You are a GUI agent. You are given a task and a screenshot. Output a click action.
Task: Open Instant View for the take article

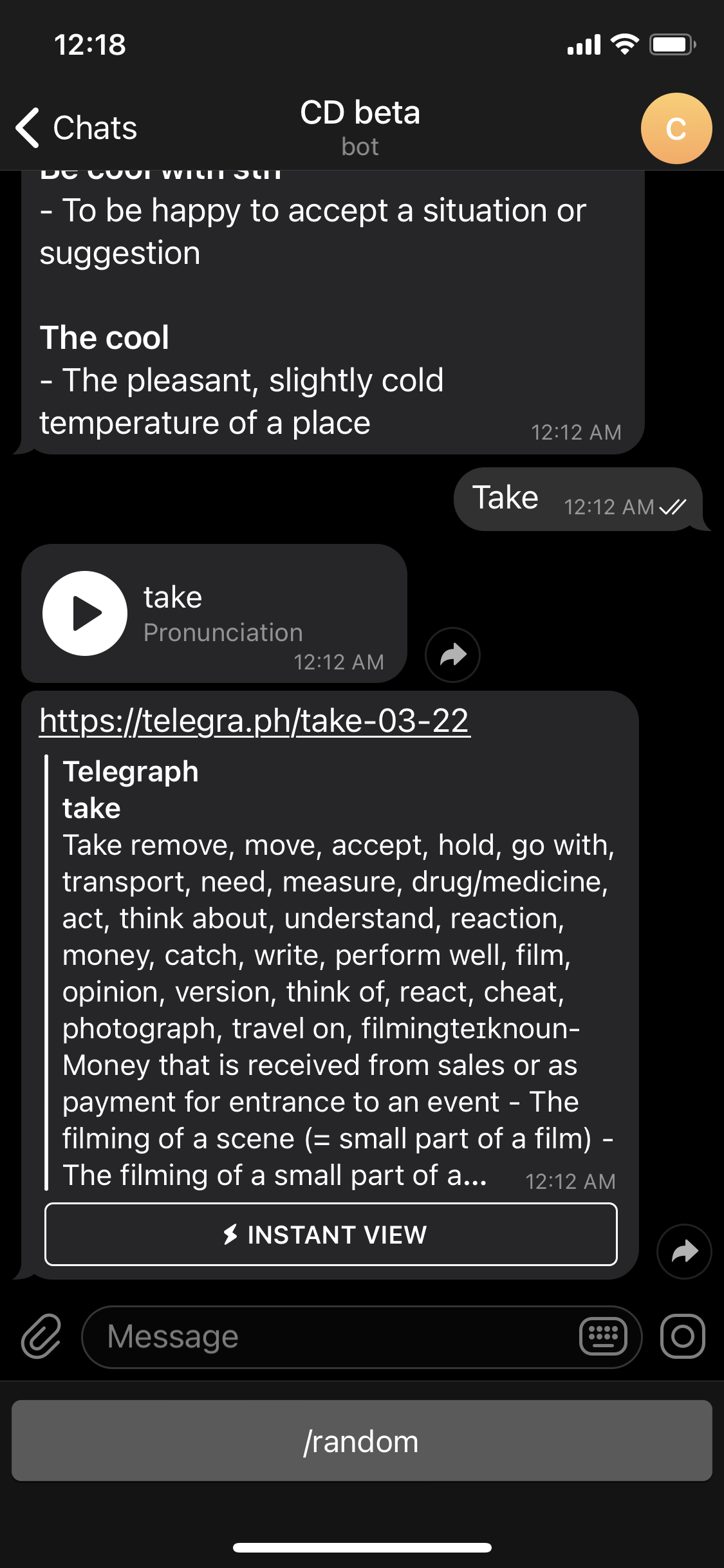click(331, 1235)
